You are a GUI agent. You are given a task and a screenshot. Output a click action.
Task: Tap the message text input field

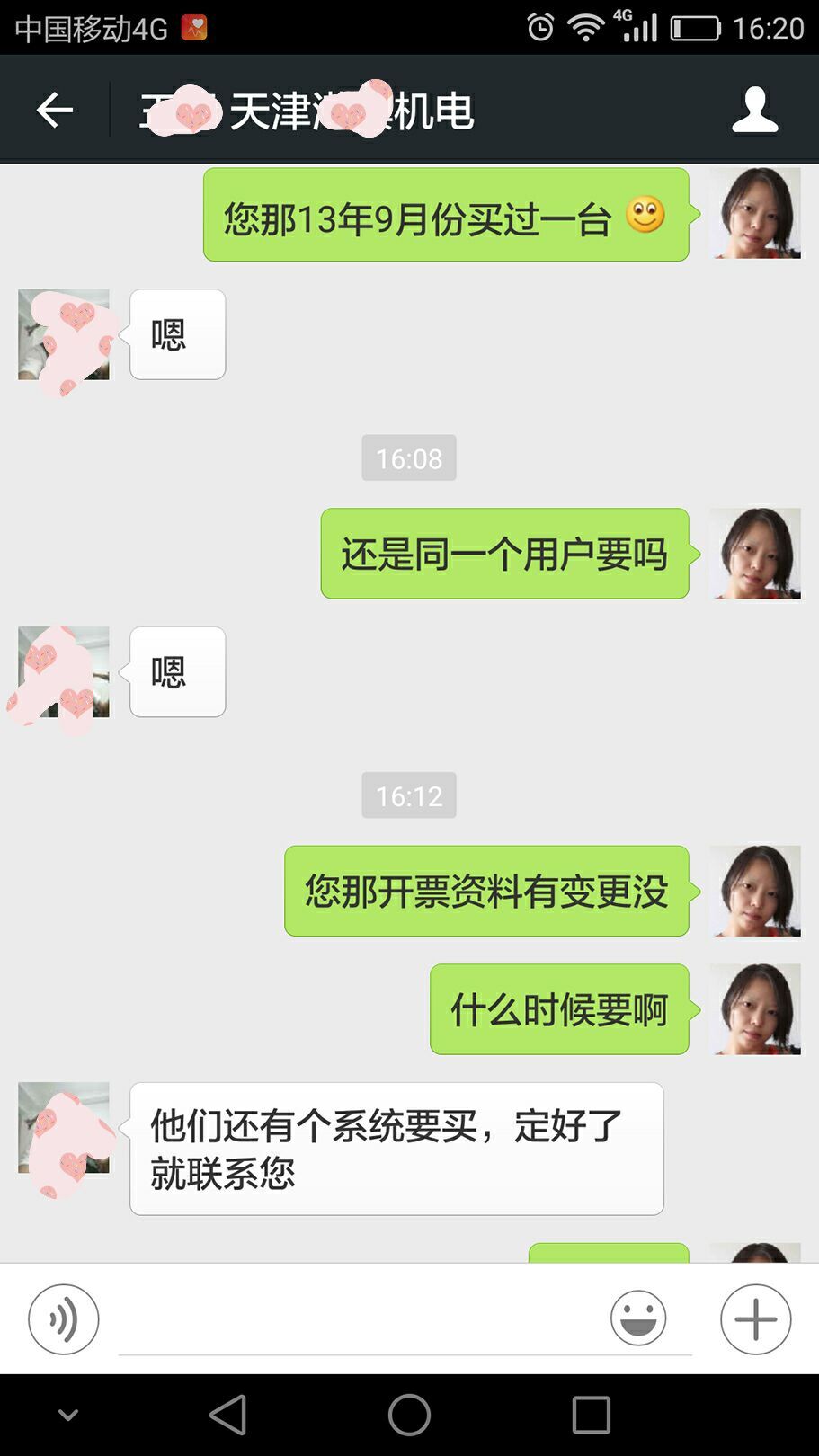pos(378,1318)
